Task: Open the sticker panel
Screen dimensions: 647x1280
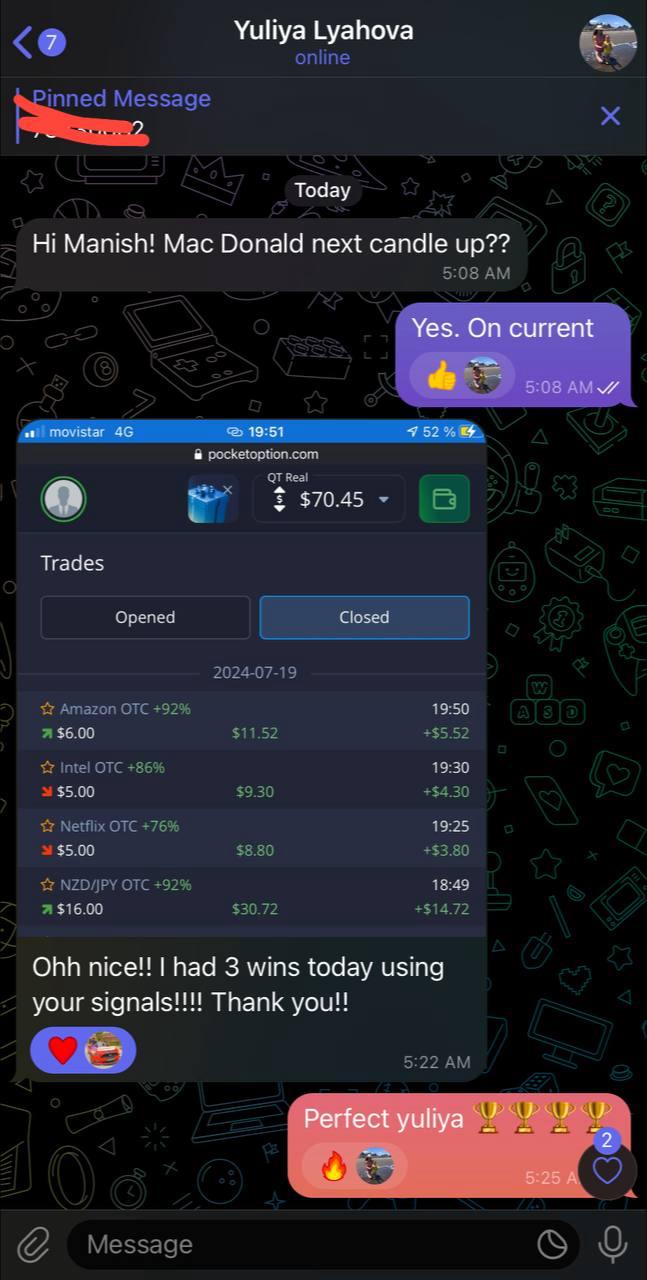Action: 552,1245
